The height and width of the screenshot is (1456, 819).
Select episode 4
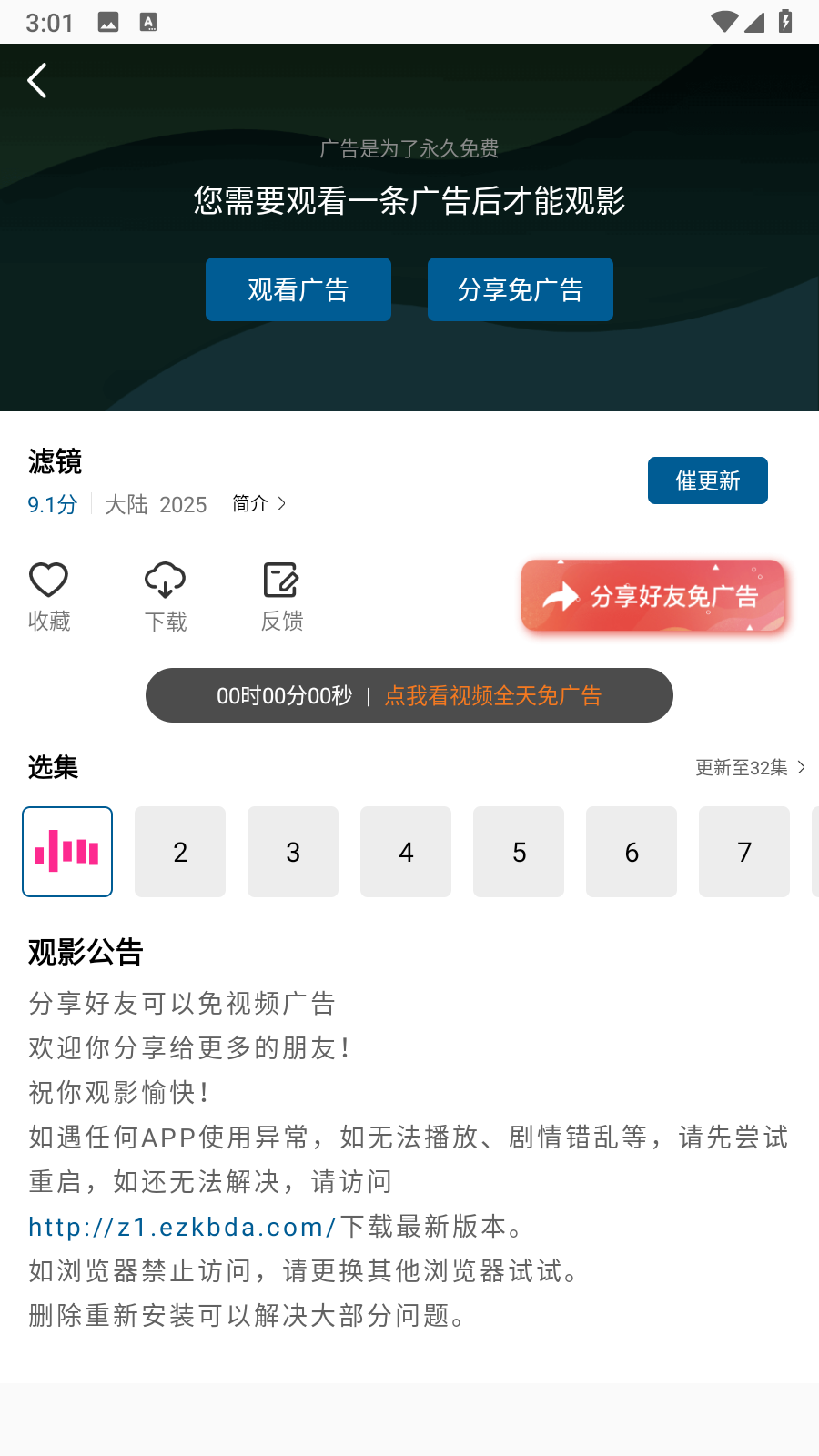(x=406, y=852)
